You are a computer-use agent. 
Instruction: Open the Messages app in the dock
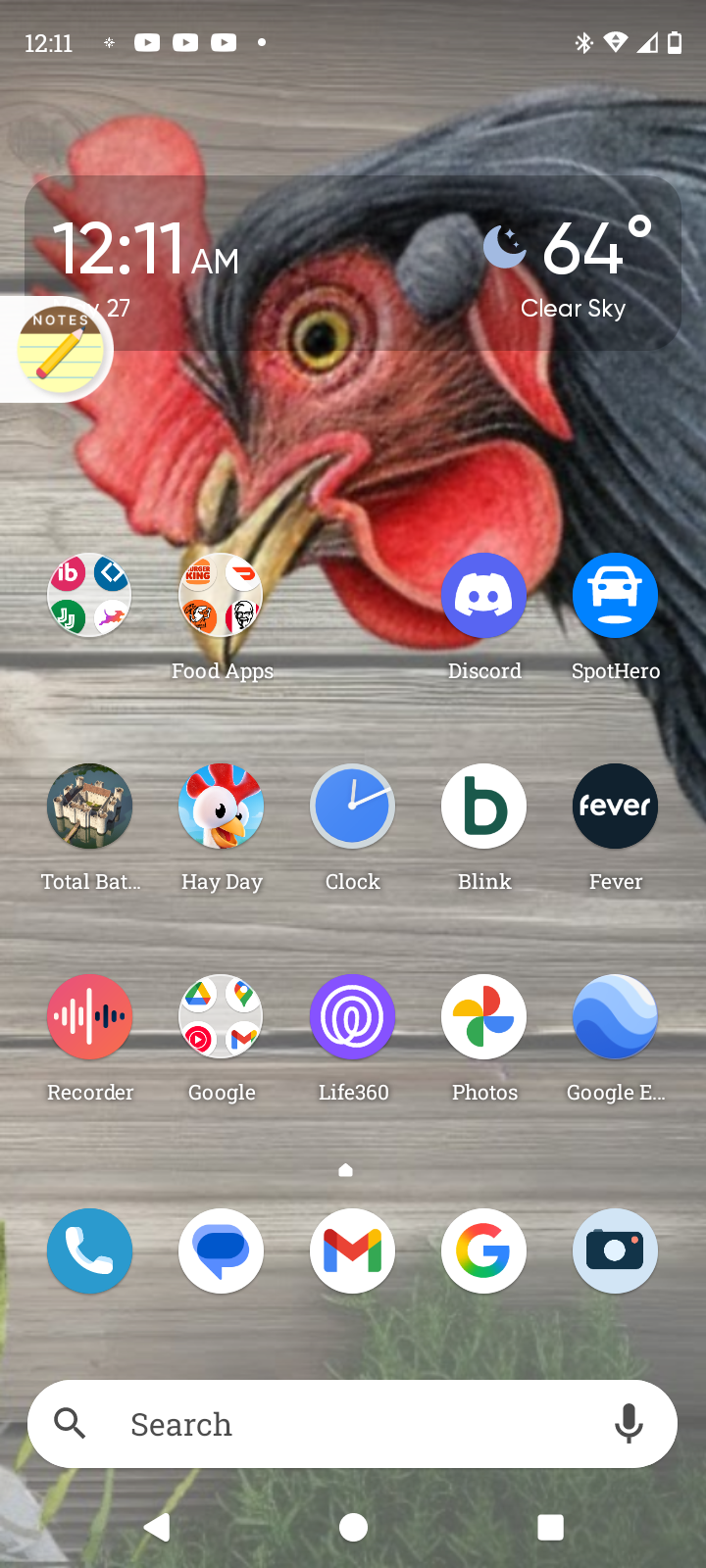222,1251
